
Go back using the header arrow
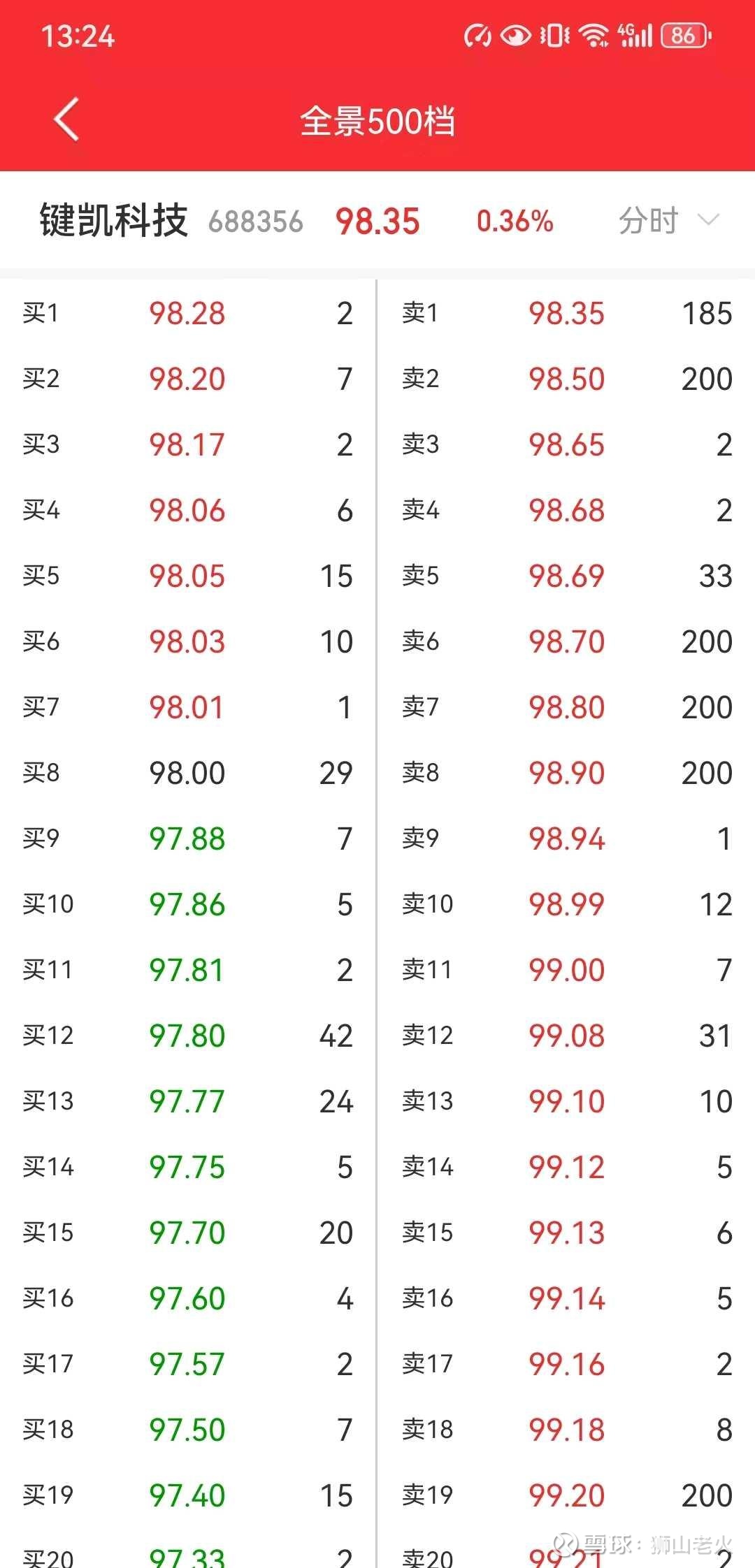pyautogui.click(x=67, y=119)
